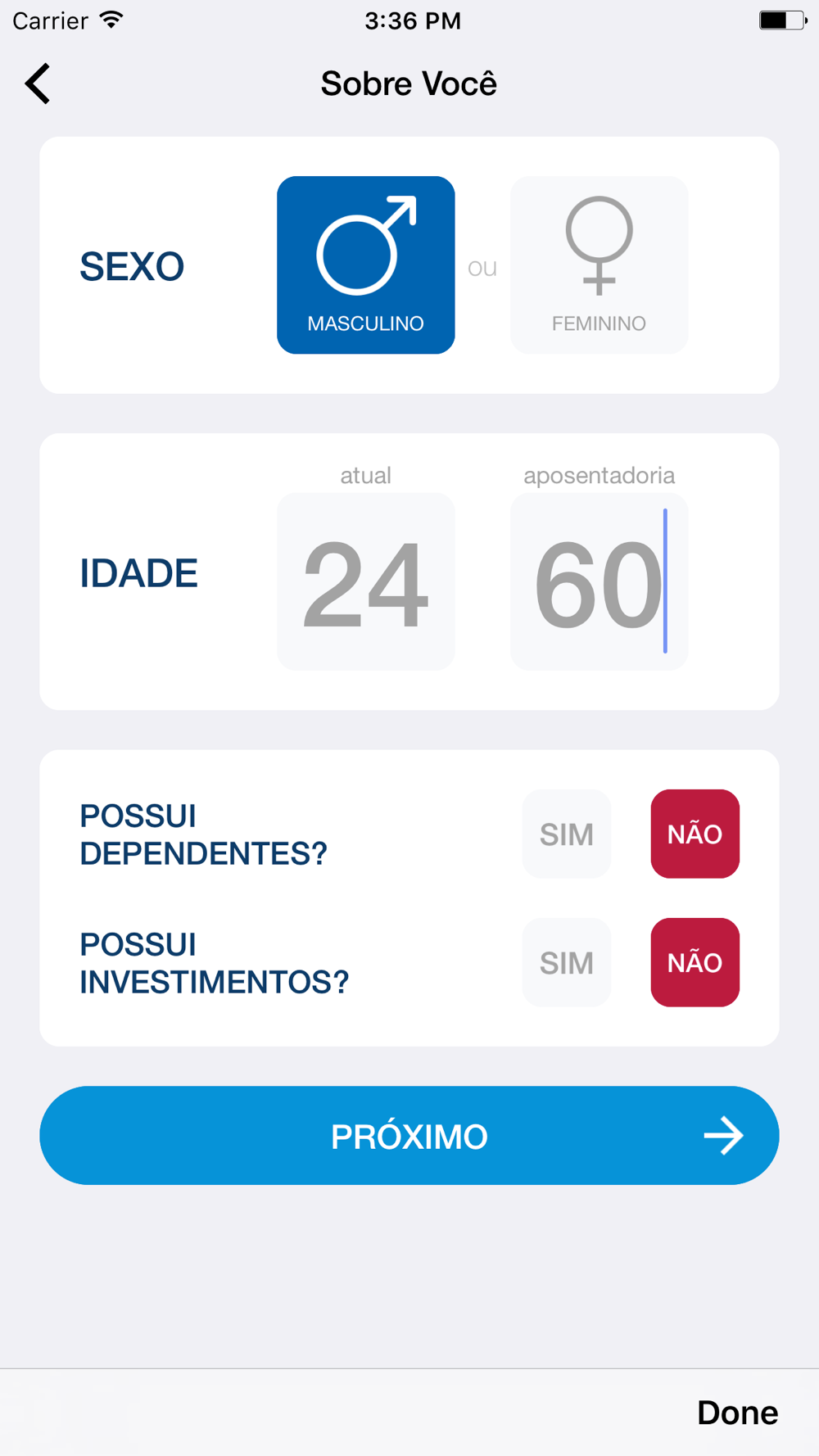This screenshot has height=1456, width=819.
Task: Continue with the Próximo button
Action: [x=409, y=1135]
